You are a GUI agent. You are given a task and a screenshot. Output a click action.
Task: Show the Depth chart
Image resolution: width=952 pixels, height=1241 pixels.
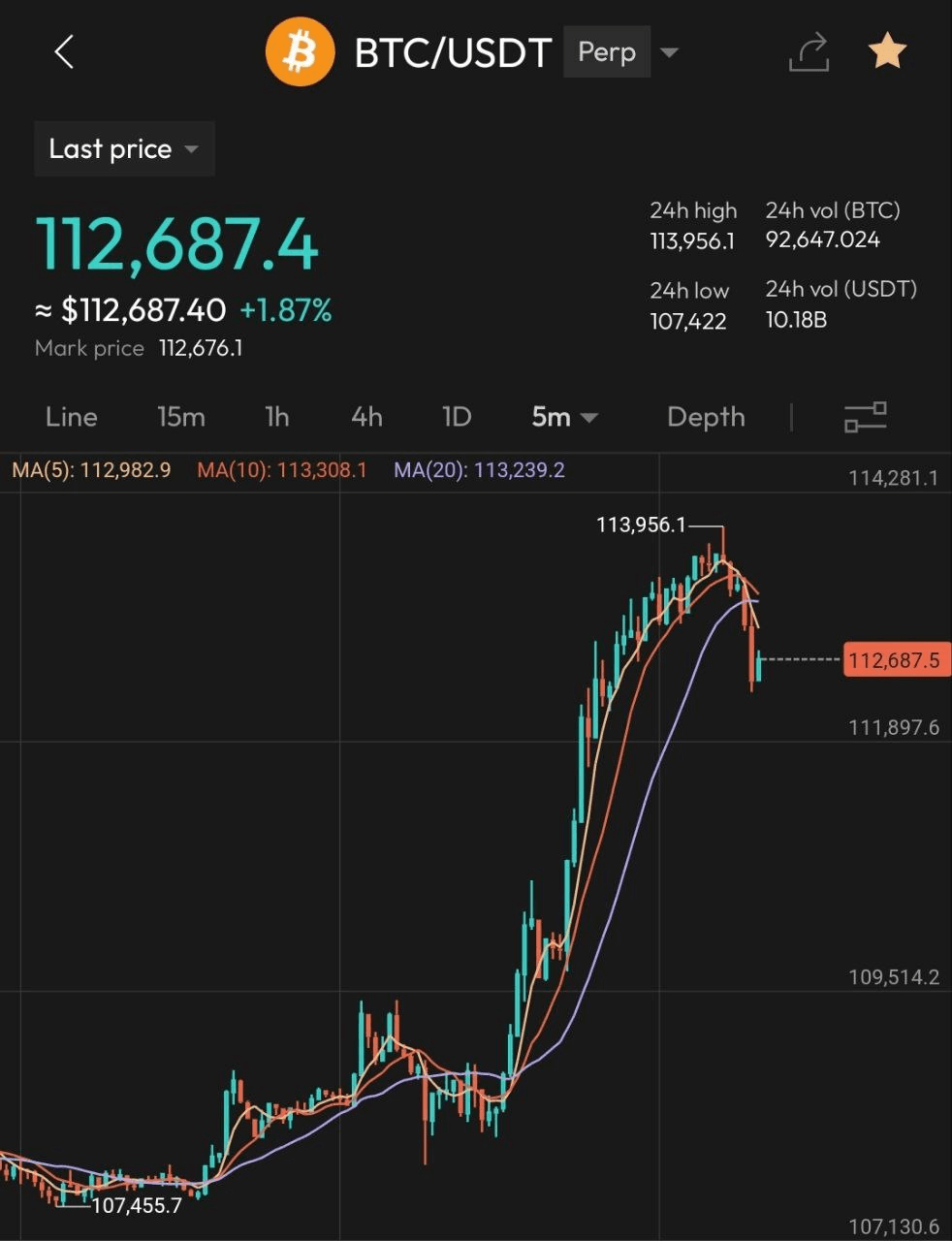[x=706, y=417]
